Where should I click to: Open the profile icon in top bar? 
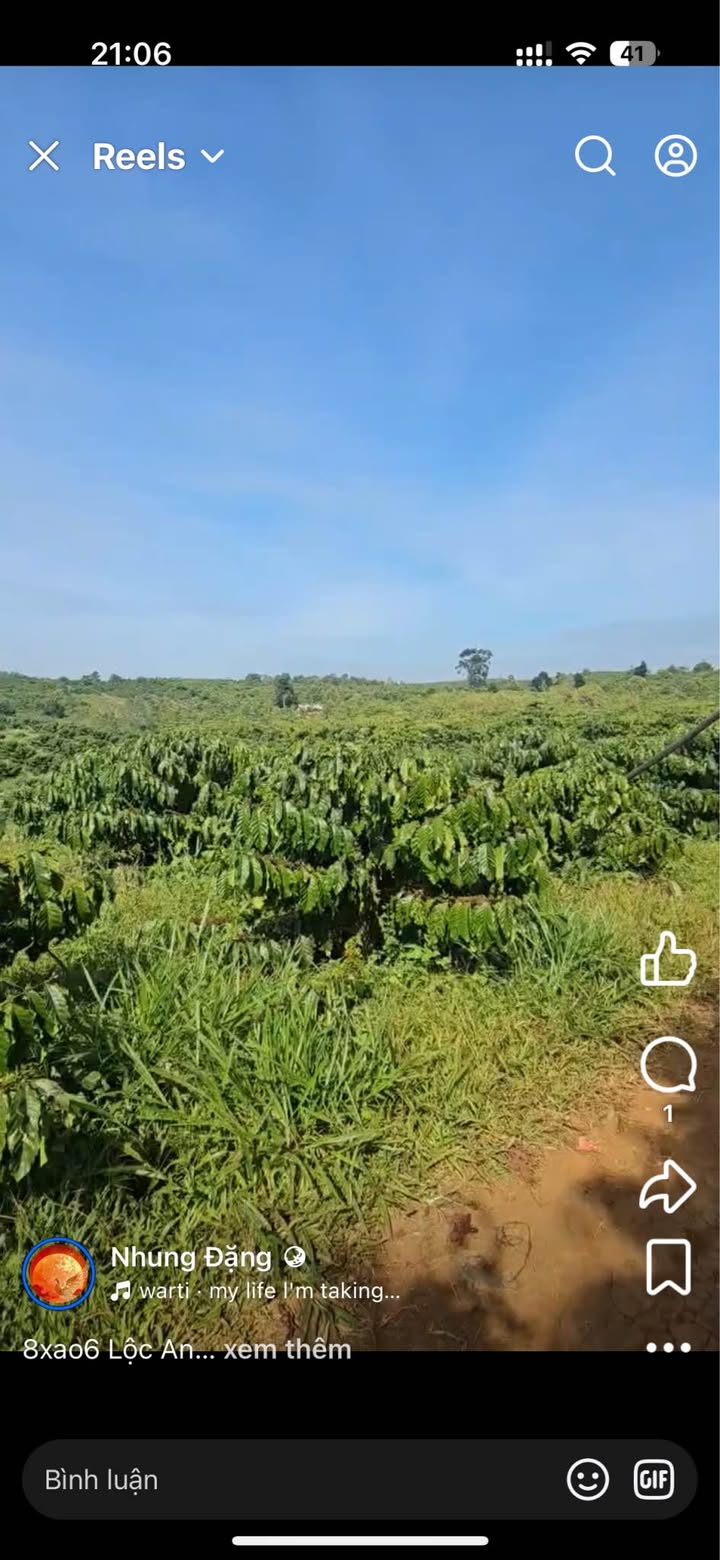tap(676, 156)
